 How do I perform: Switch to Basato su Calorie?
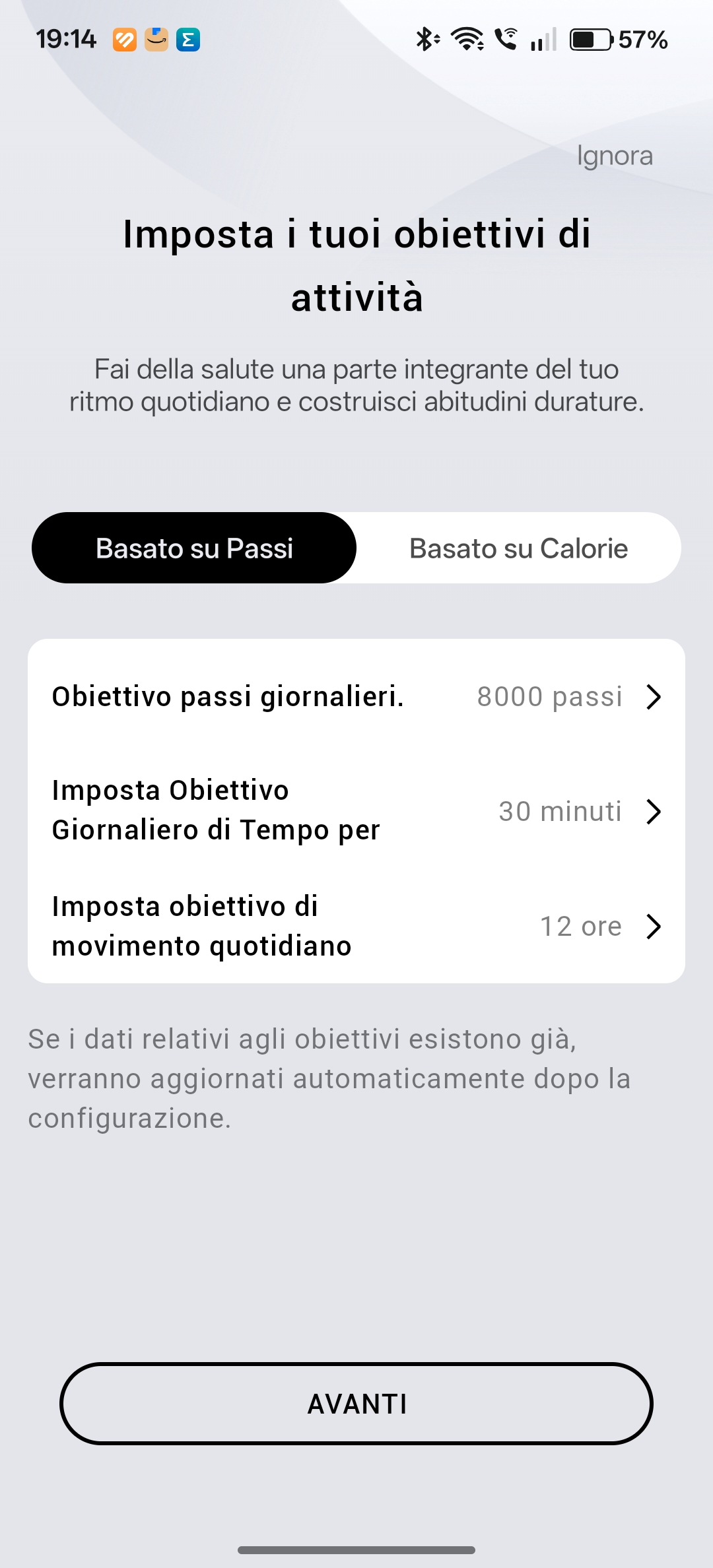[x=518, y=548]
